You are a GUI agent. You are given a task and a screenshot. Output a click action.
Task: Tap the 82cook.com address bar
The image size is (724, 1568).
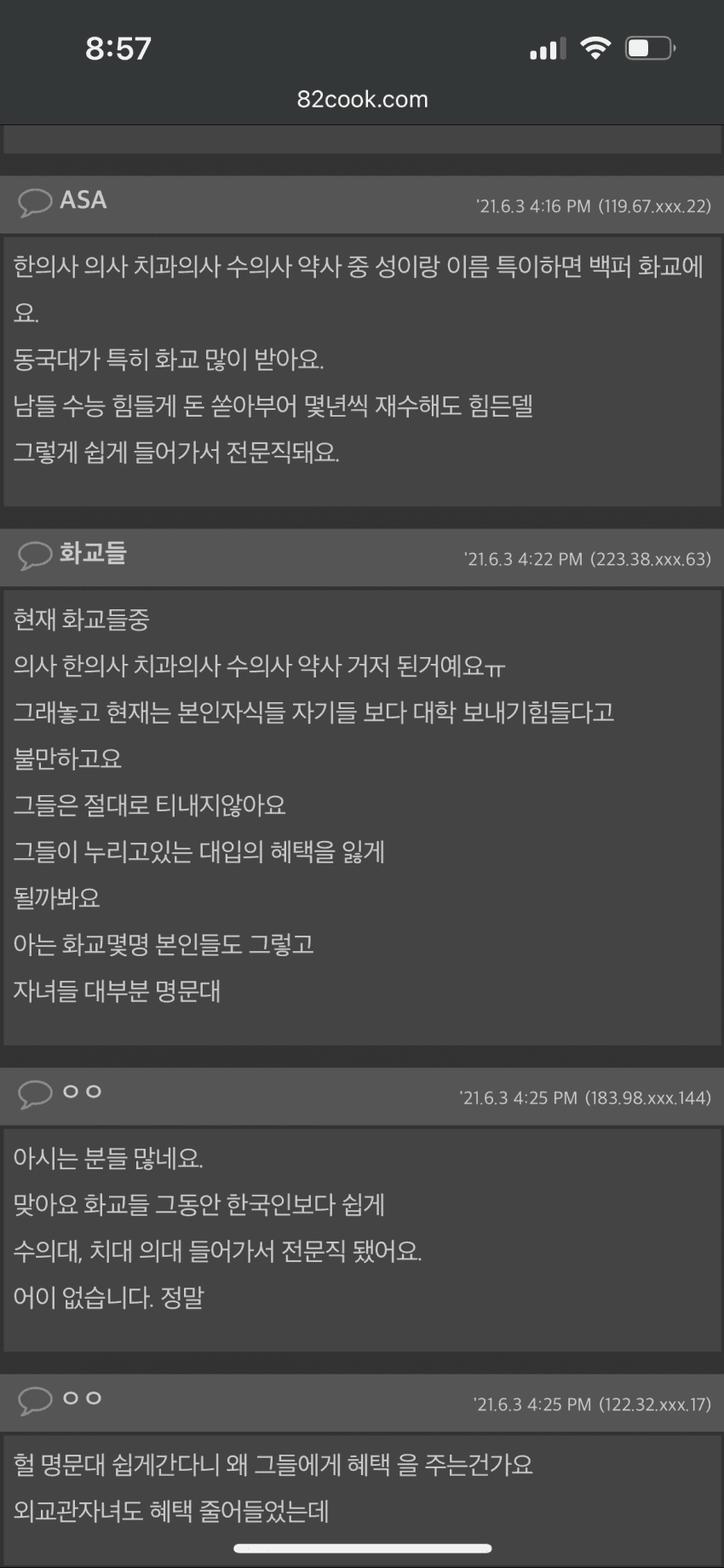[362, 100]
